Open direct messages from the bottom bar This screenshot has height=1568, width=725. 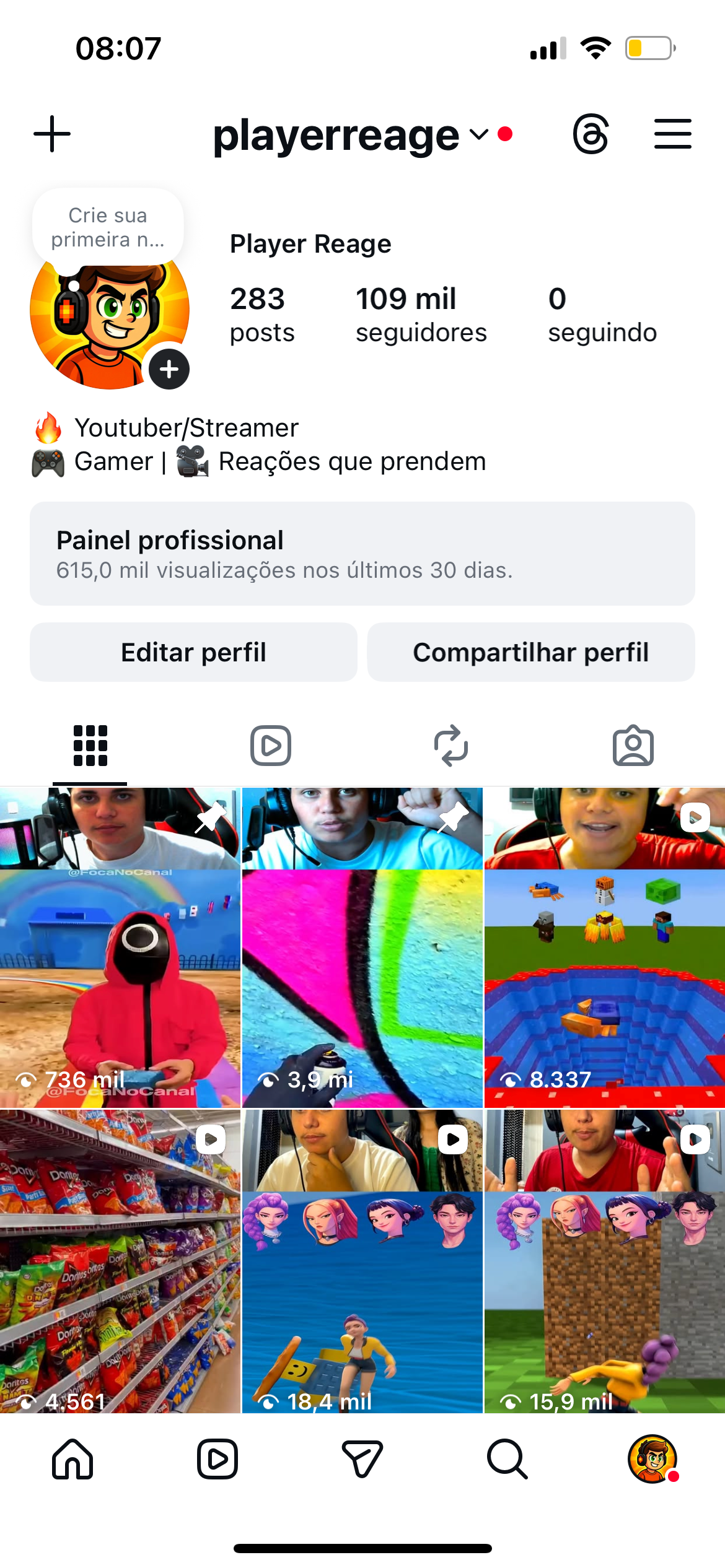(362, 1459)
